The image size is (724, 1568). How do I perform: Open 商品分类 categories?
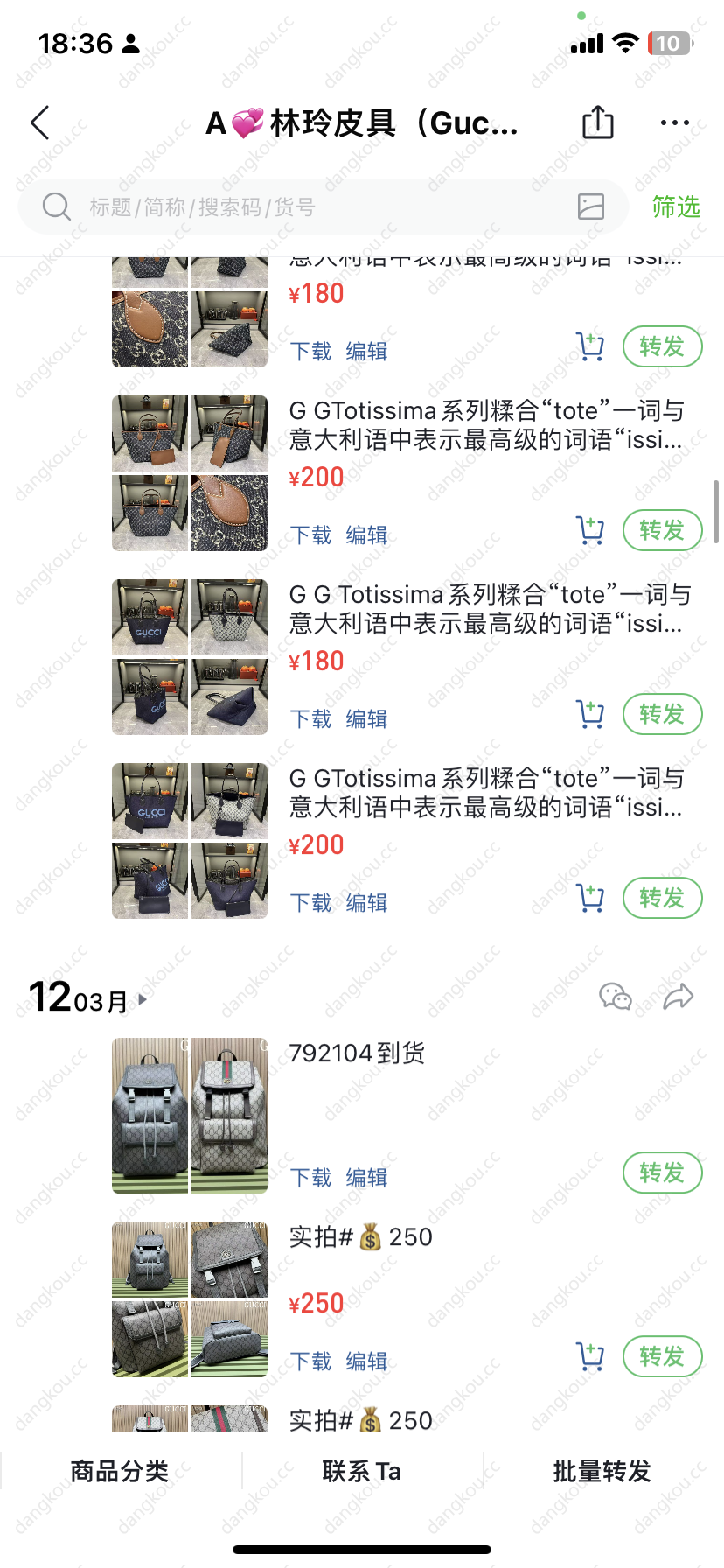pos(120,1471)
